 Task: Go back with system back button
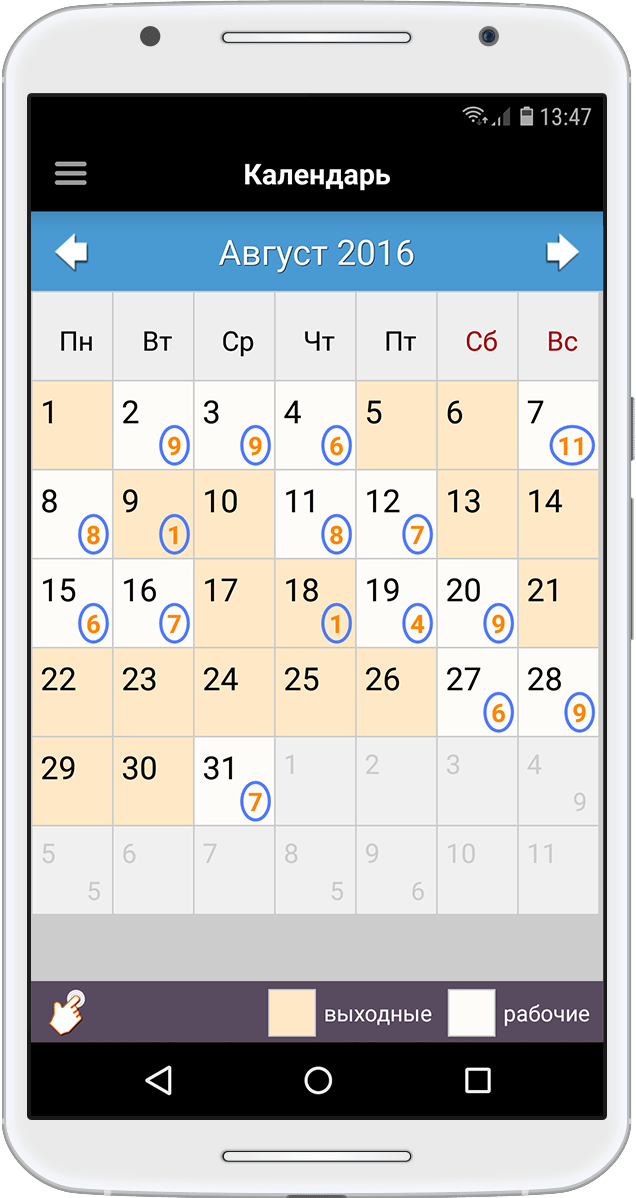pyautogui.click(x=158, y=1080)
